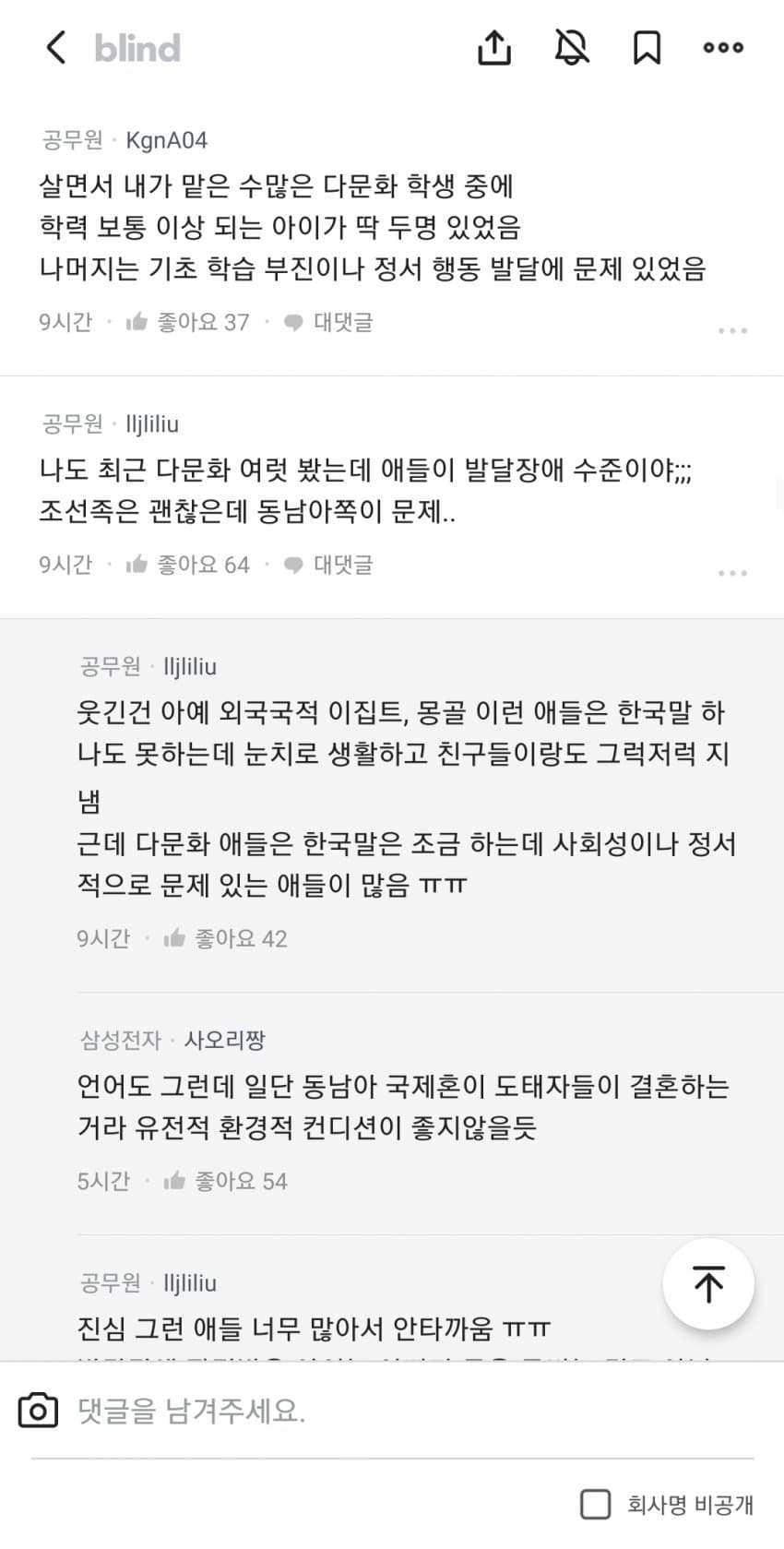Like lljliliu's reply with 42 likes
This screenshot has width=784, height=1549.
pyautogui.click(x=226, y=938)
